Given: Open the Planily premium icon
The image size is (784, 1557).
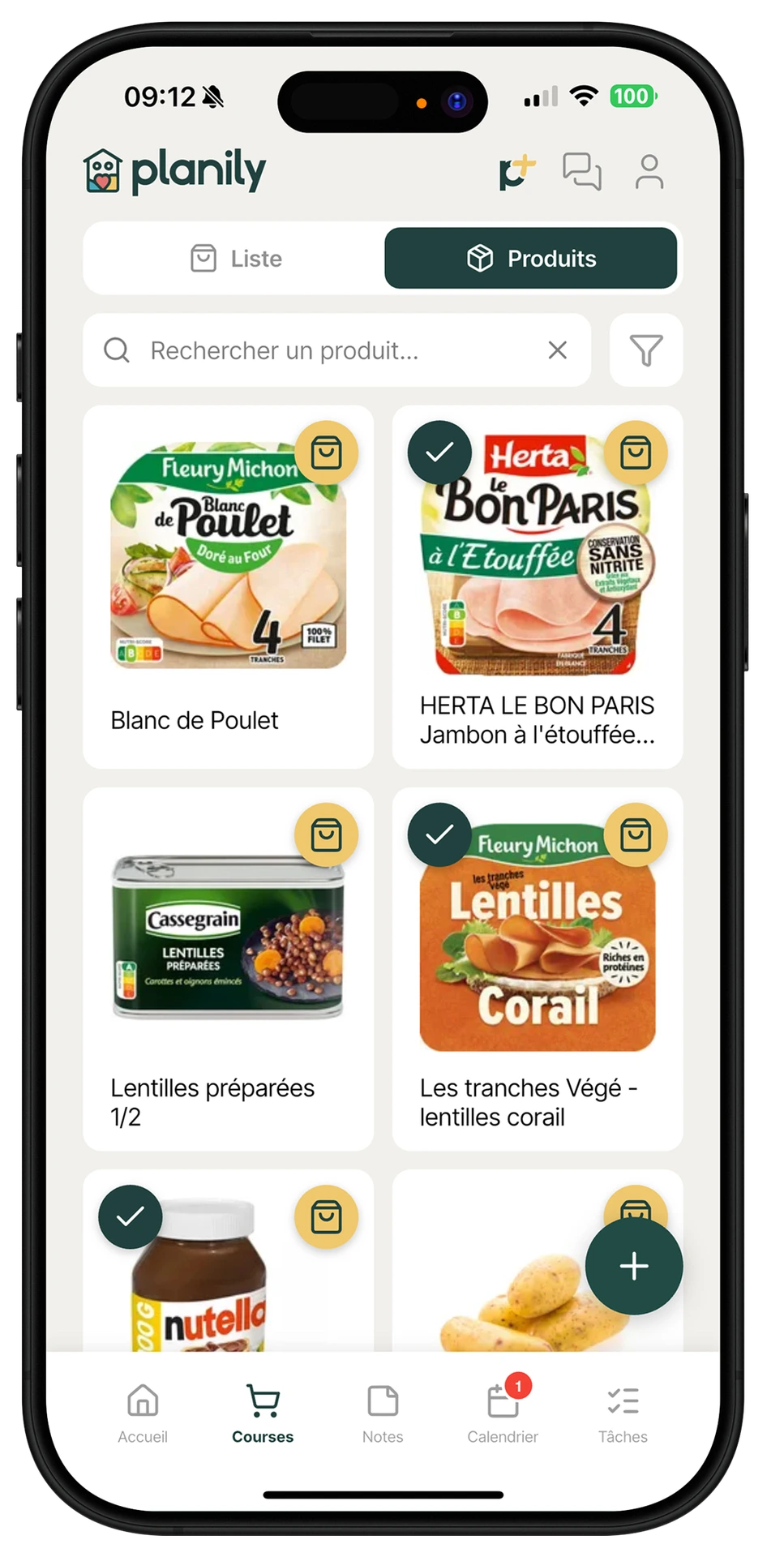Looking at the screenshot, I should pos(516,172).
